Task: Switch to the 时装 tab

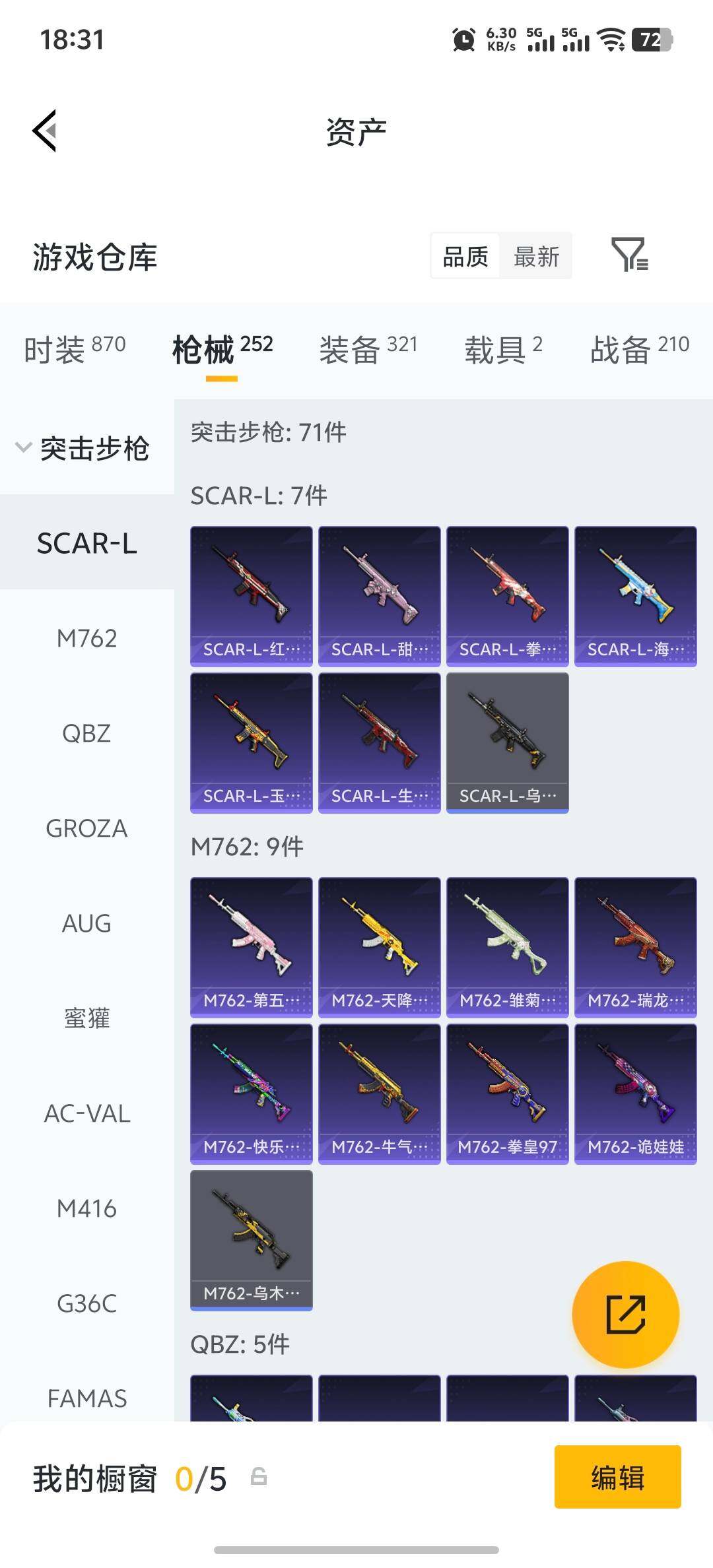Action: (x=75, y=348)
